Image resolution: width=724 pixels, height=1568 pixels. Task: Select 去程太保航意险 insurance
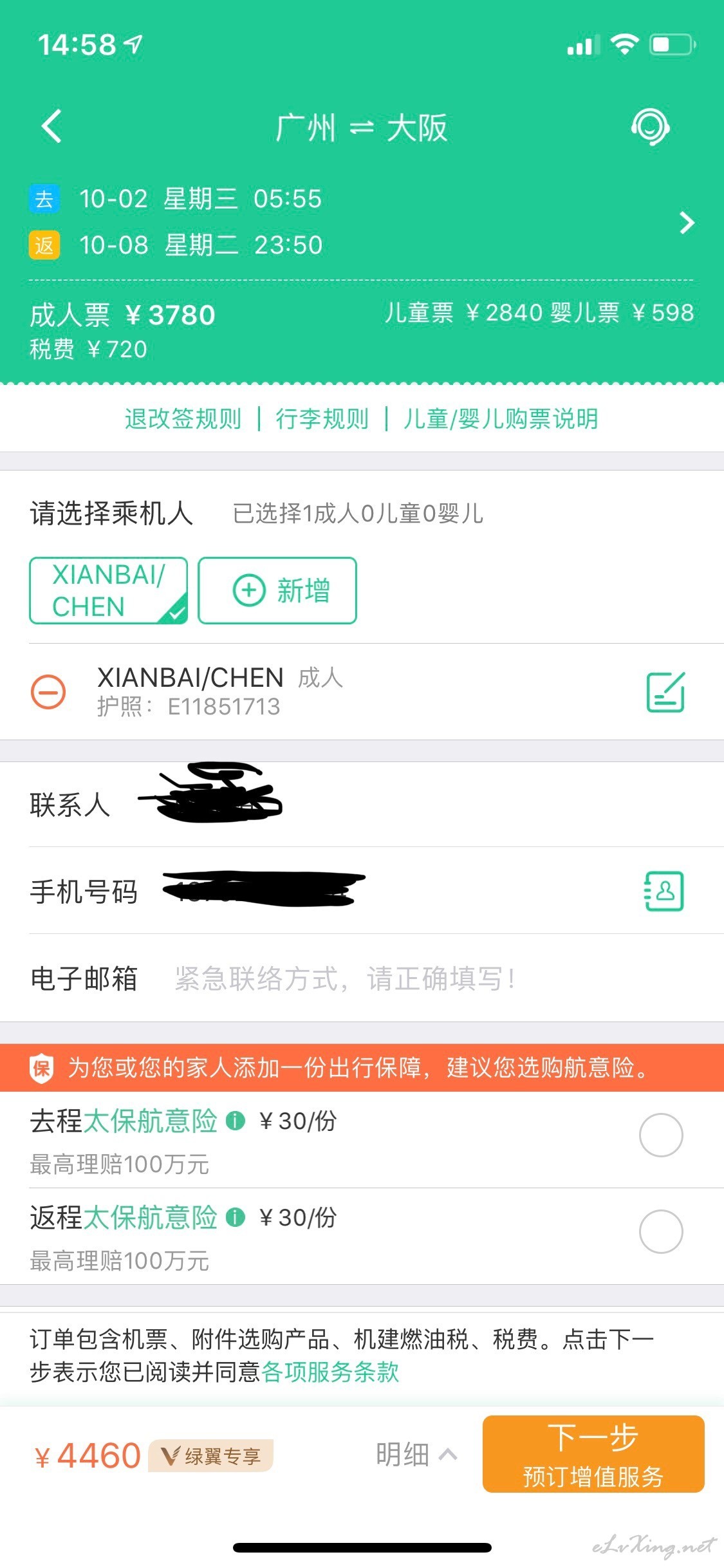(x=661, y=1135)
